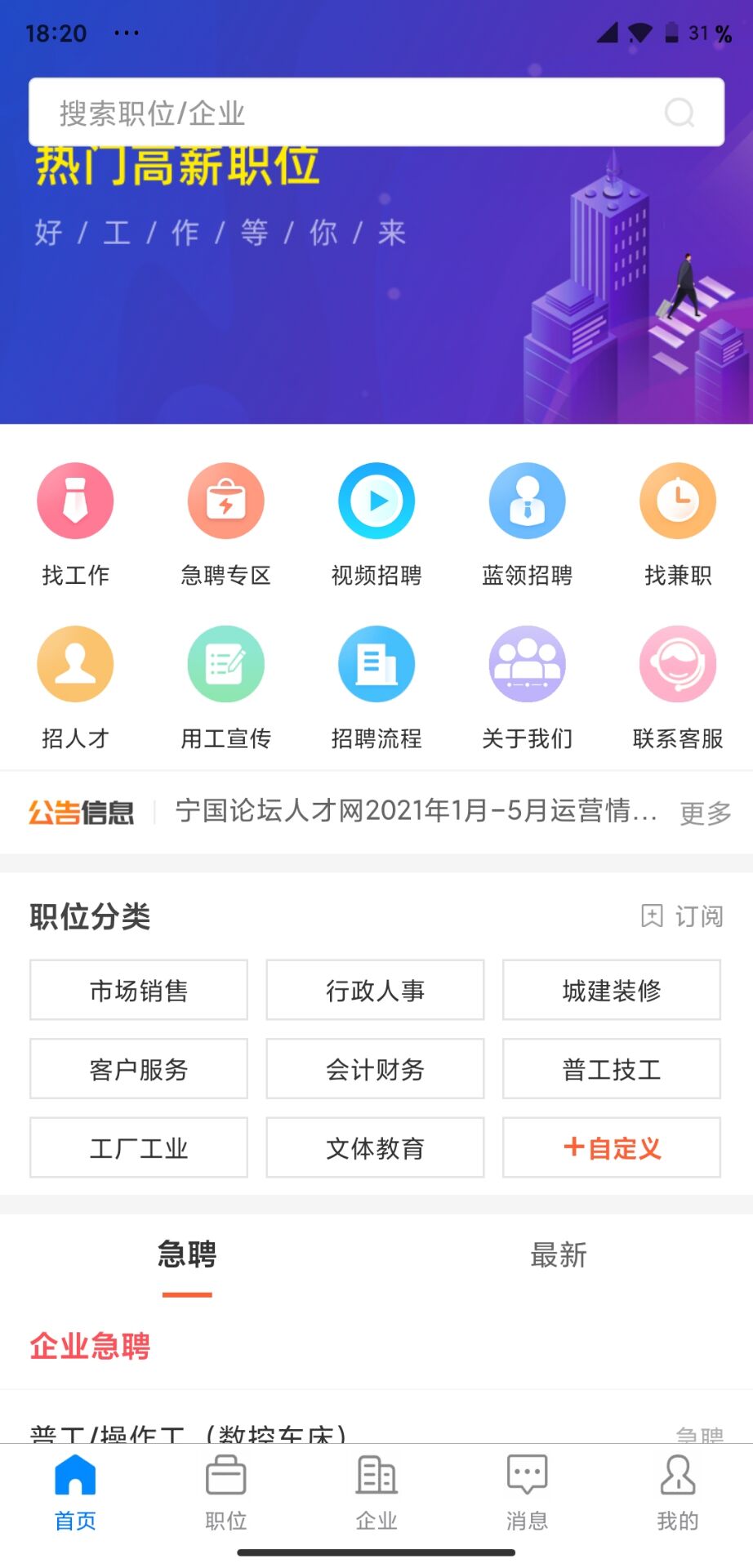Select the 招人才 talent recruiting icon
Image resolution: width=753 pixels, height=1568 pixels.
pos(75,686)
